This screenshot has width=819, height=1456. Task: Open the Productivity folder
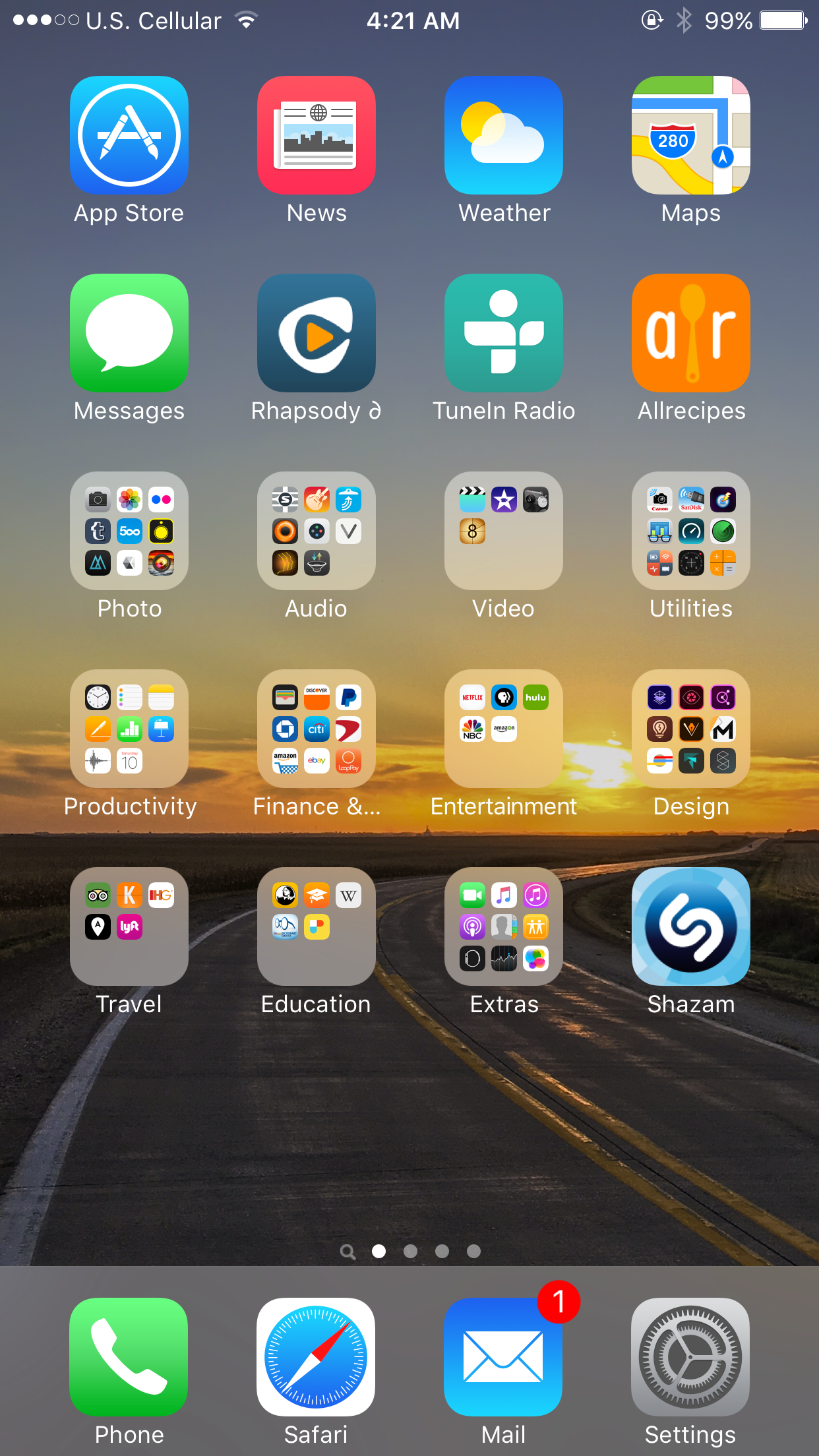pos(129,729)
